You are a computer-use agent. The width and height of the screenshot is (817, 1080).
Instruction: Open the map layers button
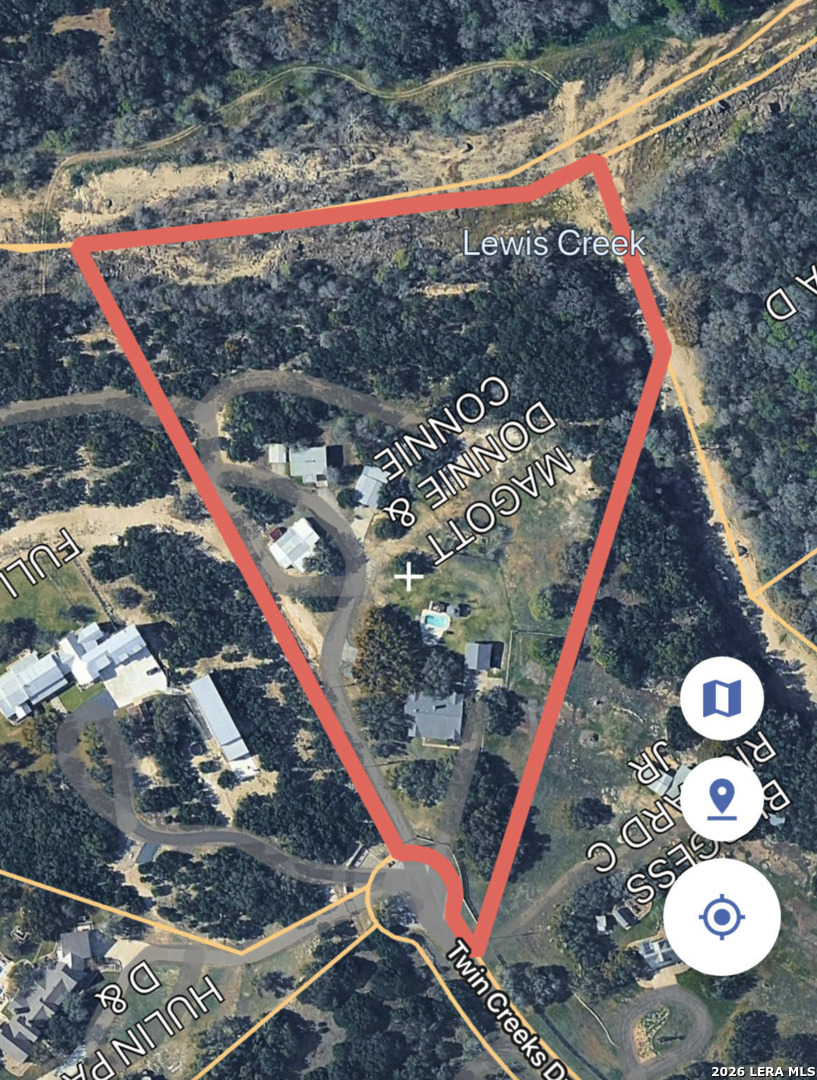pyautogui.click(x=722, y=698)
